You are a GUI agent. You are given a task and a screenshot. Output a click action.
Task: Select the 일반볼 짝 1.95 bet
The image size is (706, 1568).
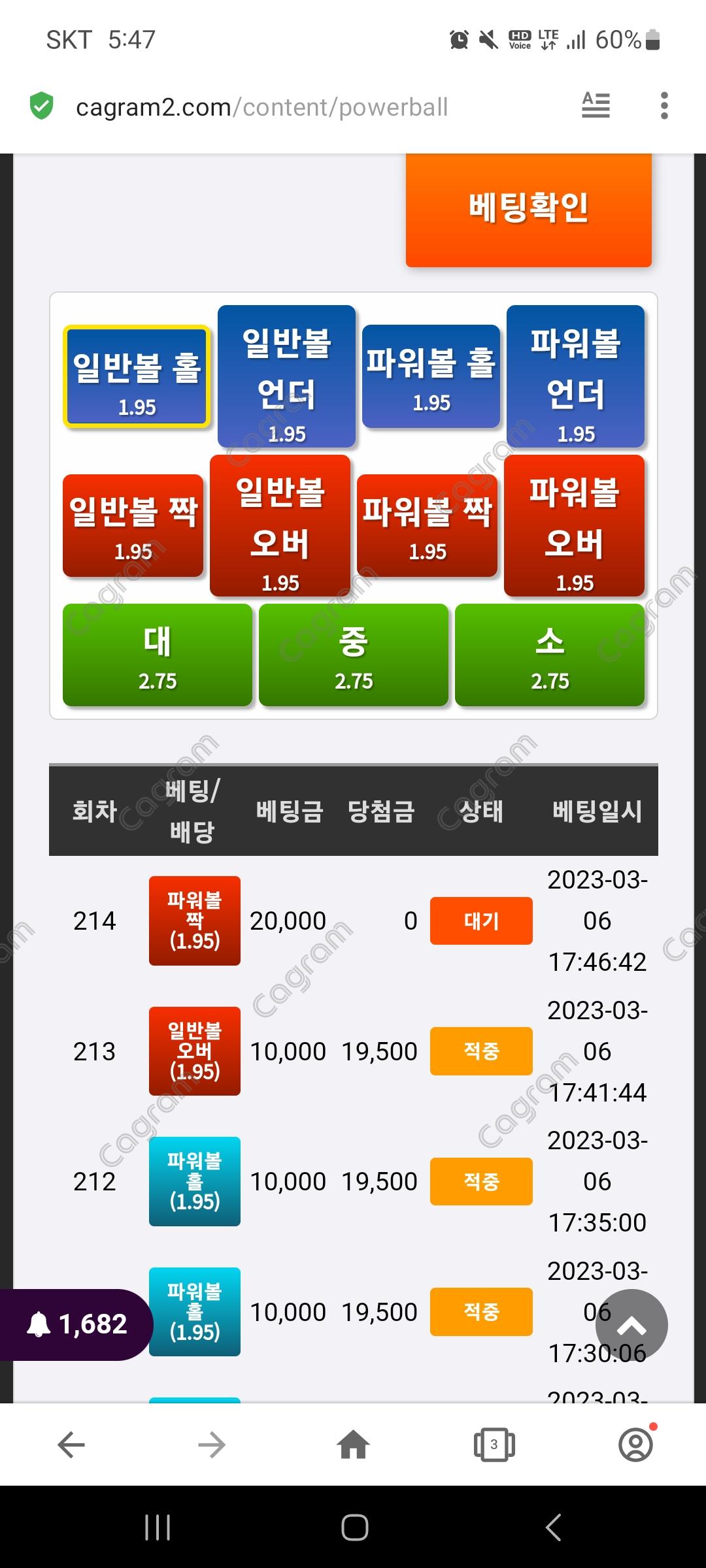tap(133, 526)
